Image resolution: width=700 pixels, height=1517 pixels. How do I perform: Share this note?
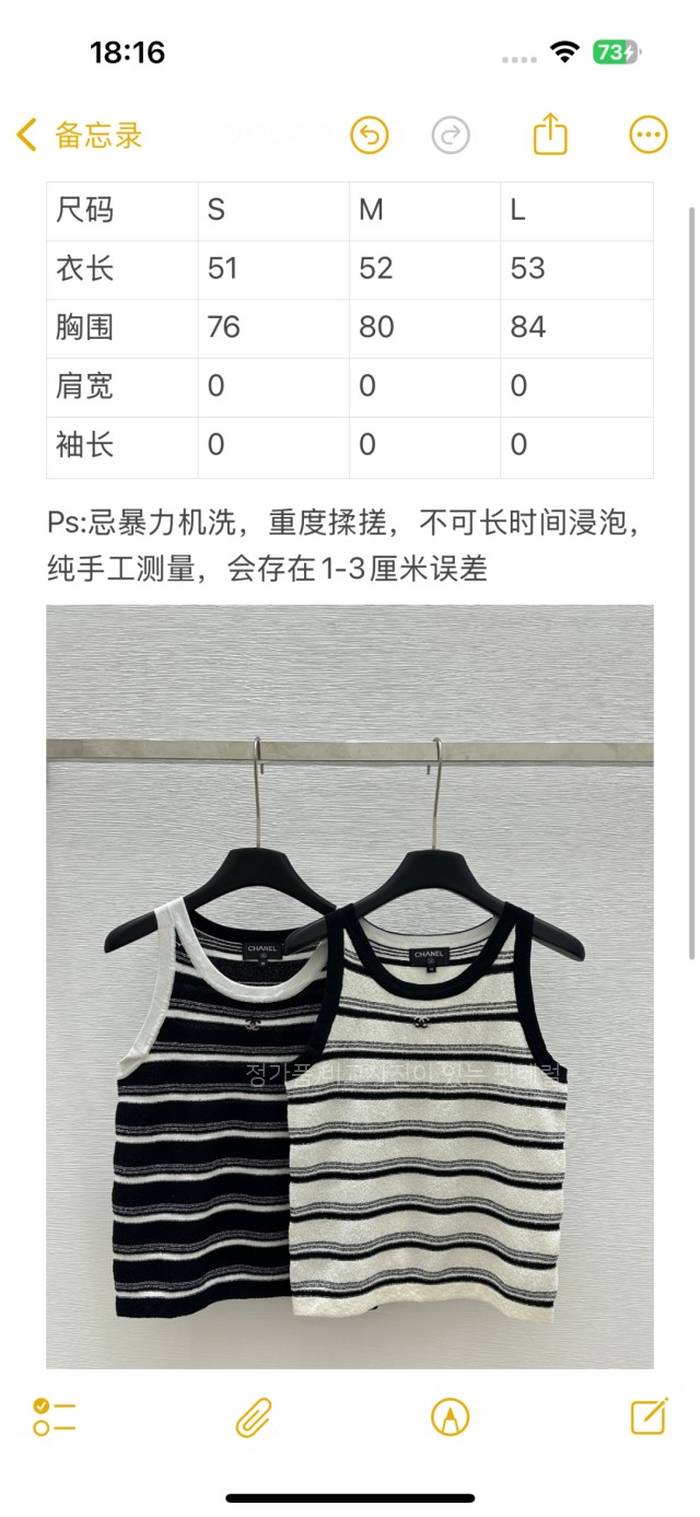point(550,134)
